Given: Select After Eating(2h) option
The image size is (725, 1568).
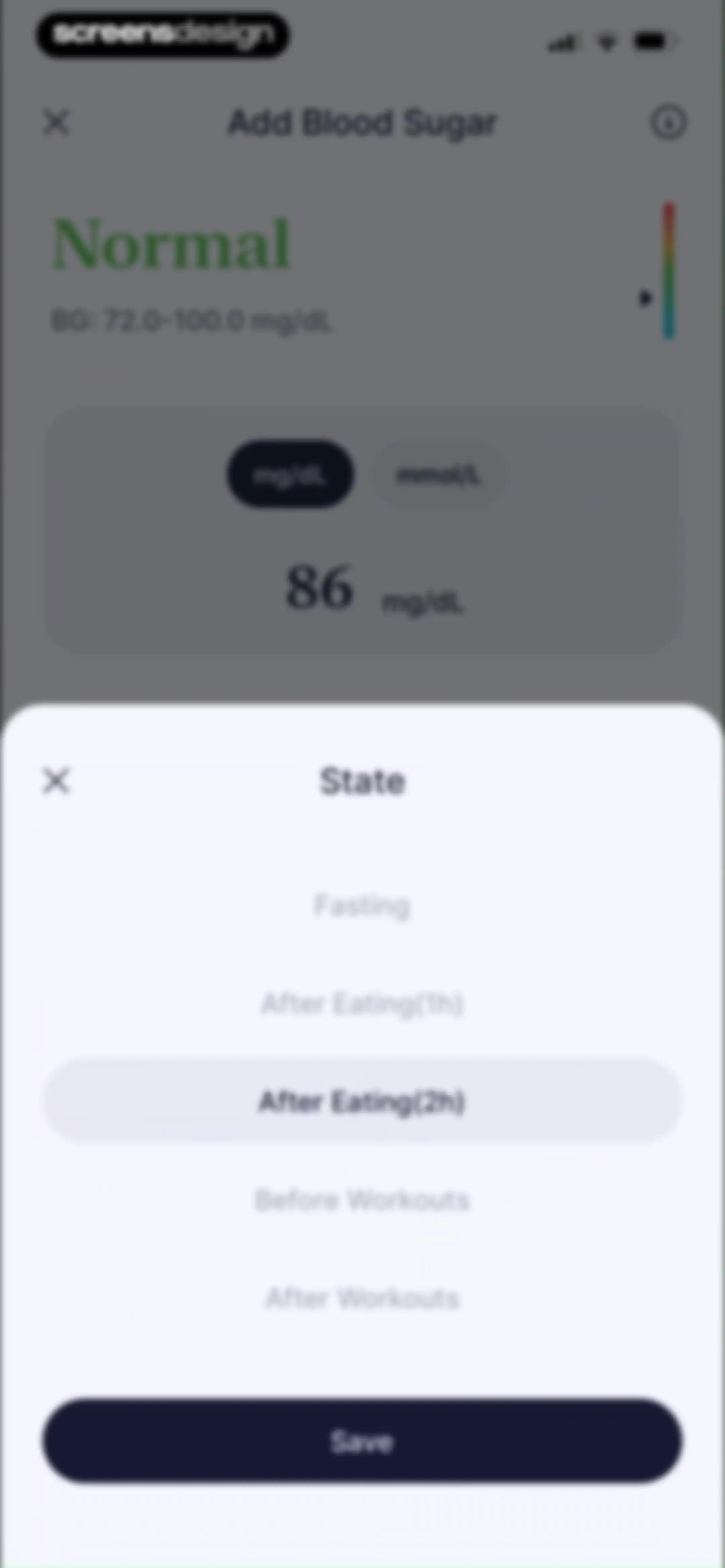Looking at the screenshot, I should 362,1101.
